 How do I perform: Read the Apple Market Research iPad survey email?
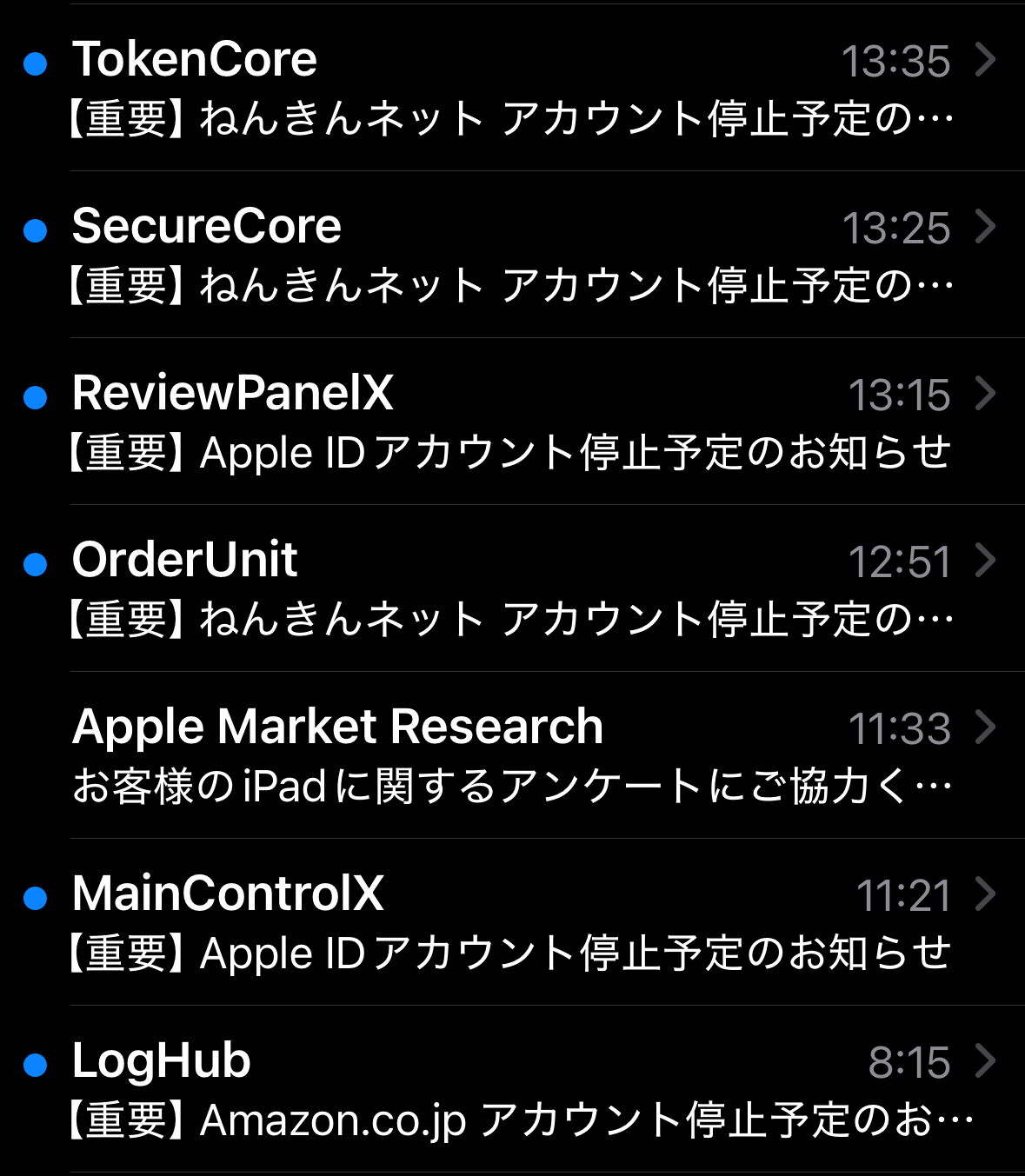pos(512,755)
